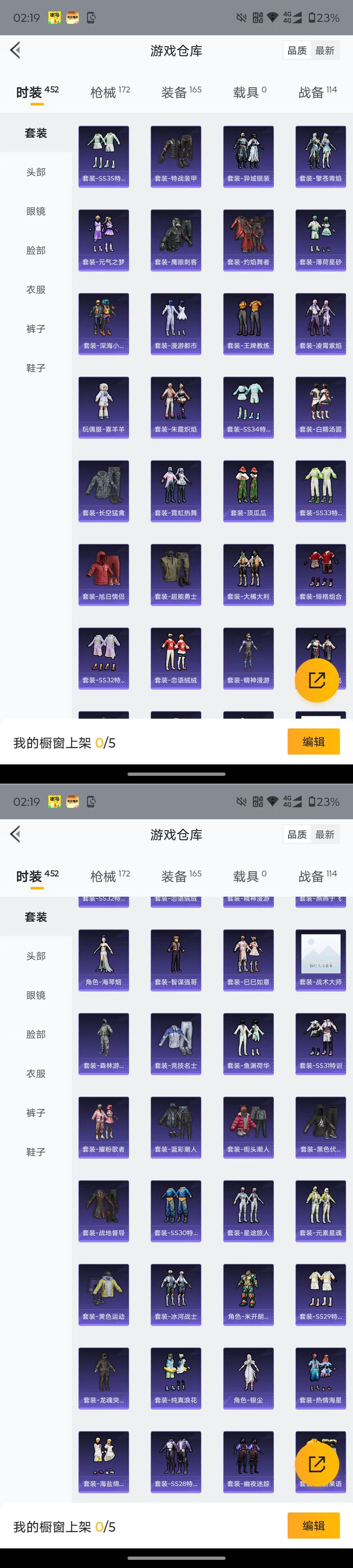This screenshot has width=353, height=1568.
Task: Open the 套装-白糯汤圆 outfit
Action: pyautogui.click(x=321, y=407)
